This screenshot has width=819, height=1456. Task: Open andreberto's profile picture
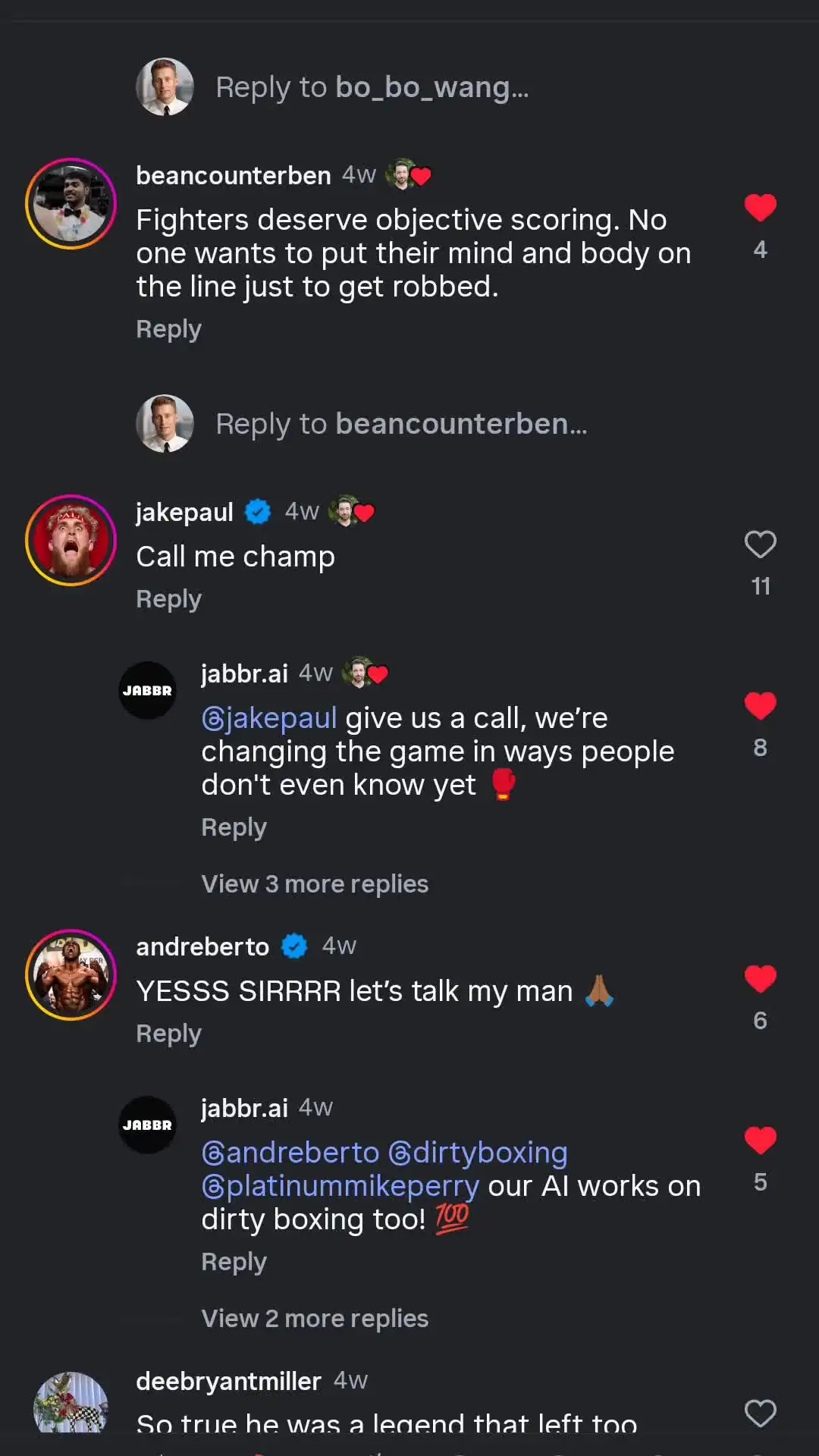click(x=71, y=974)
